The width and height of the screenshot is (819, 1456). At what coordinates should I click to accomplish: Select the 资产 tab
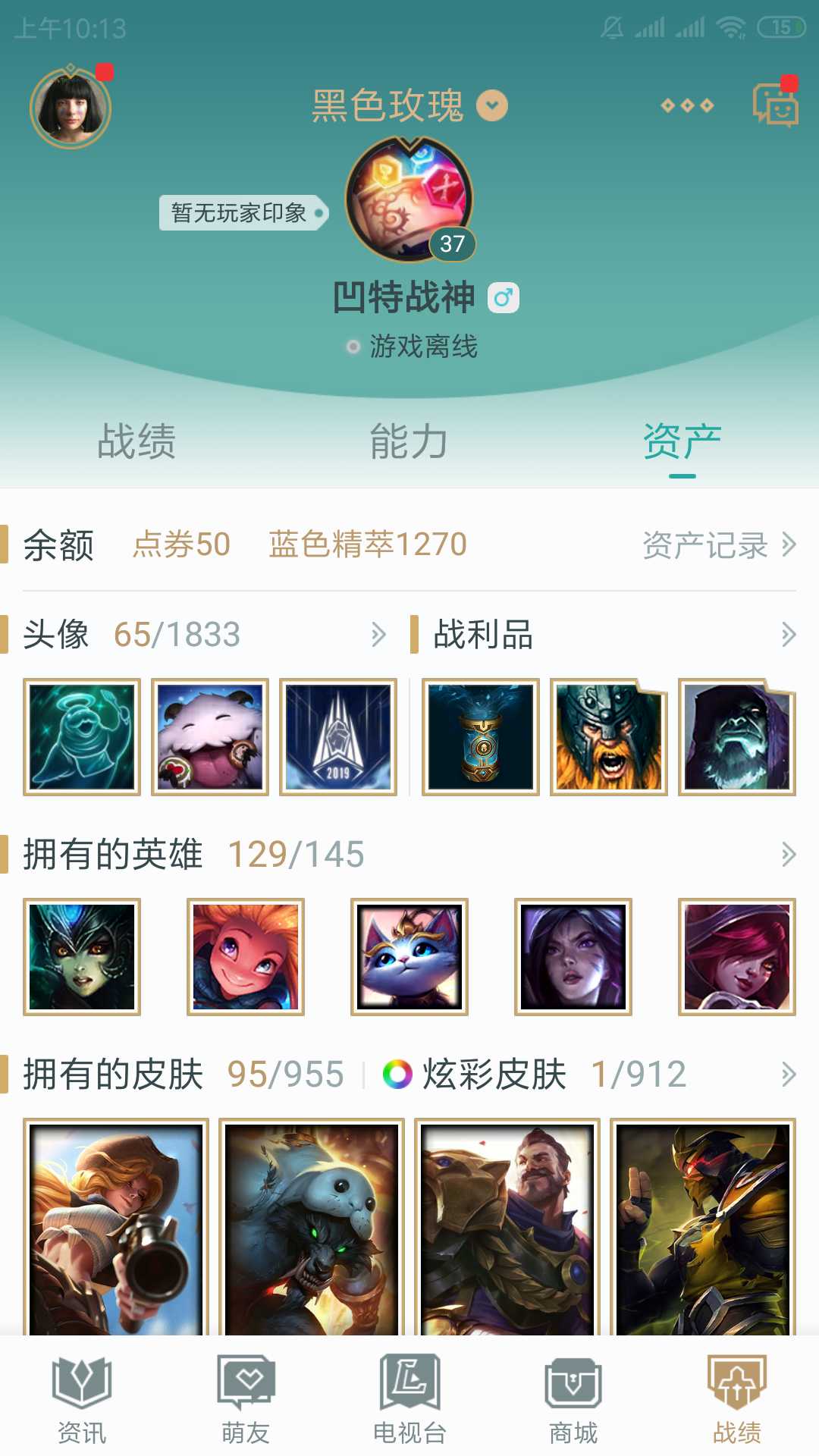click(682, 441)
